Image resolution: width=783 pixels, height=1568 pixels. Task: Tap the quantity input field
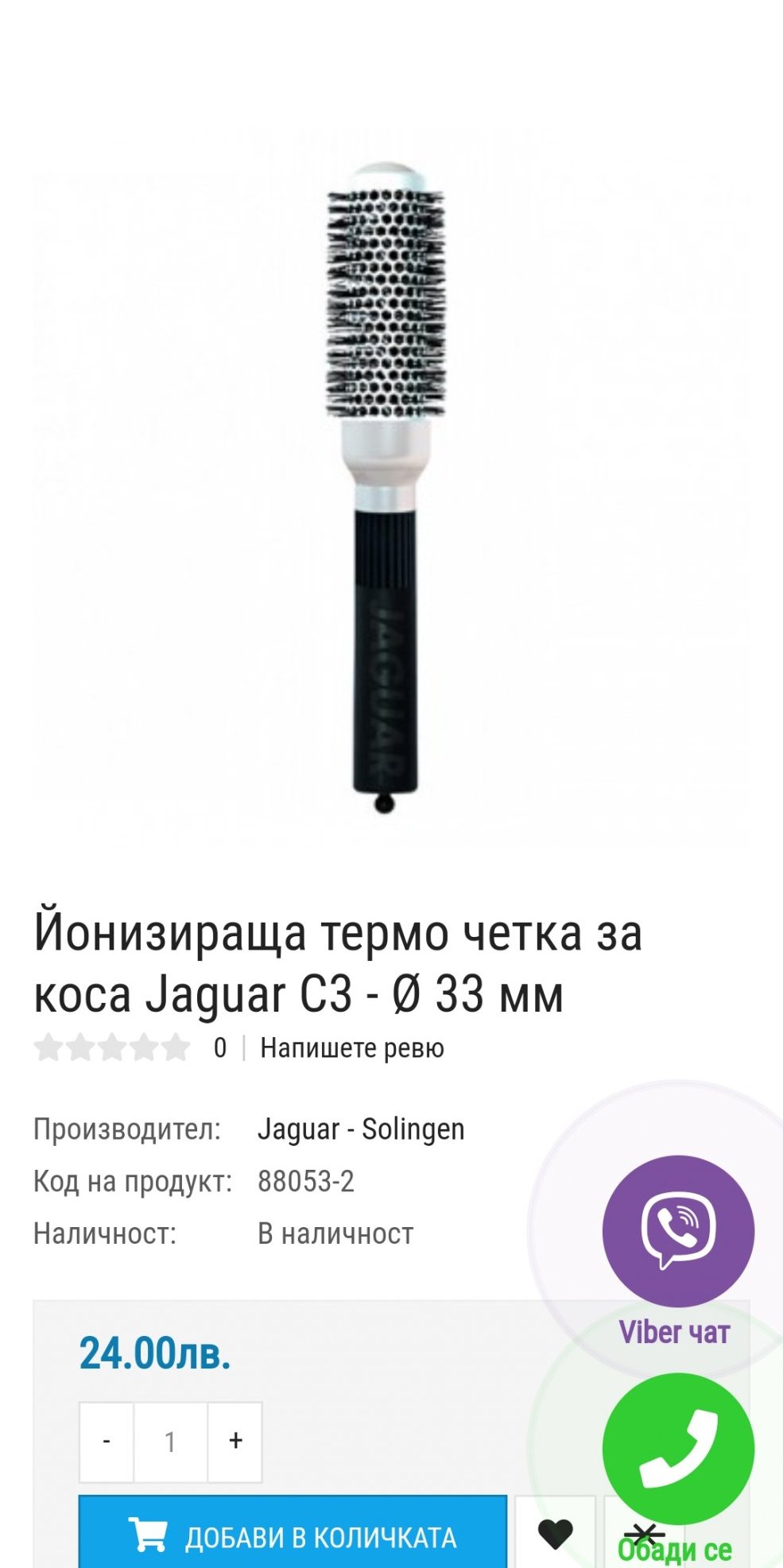[170, 1441]
